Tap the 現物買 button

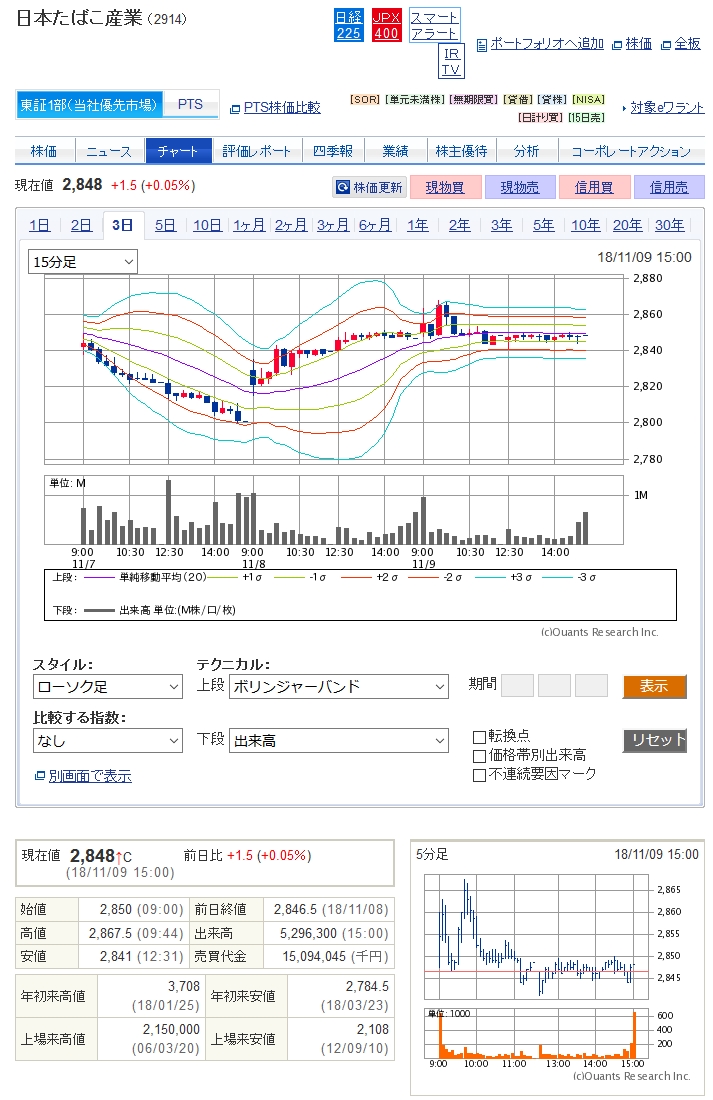coord(444,187)
